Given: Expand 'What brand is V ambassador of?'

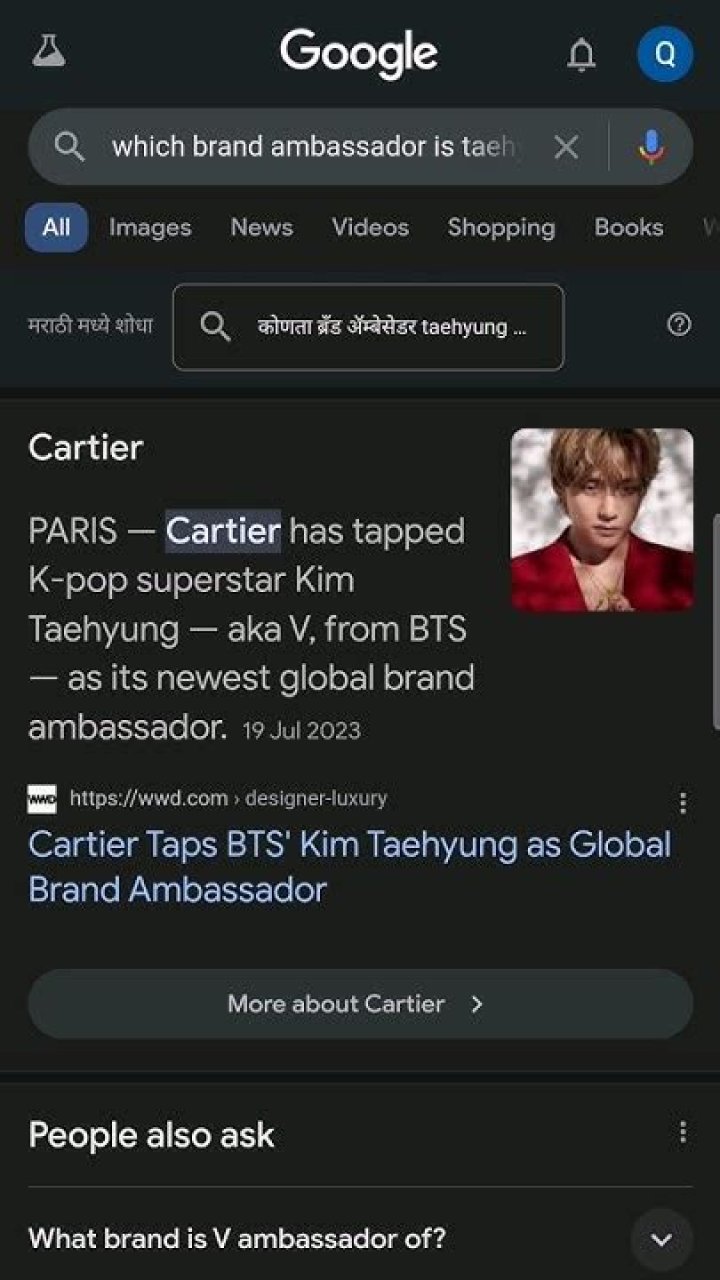Looking at the screenshot, I should [661, 1240].
